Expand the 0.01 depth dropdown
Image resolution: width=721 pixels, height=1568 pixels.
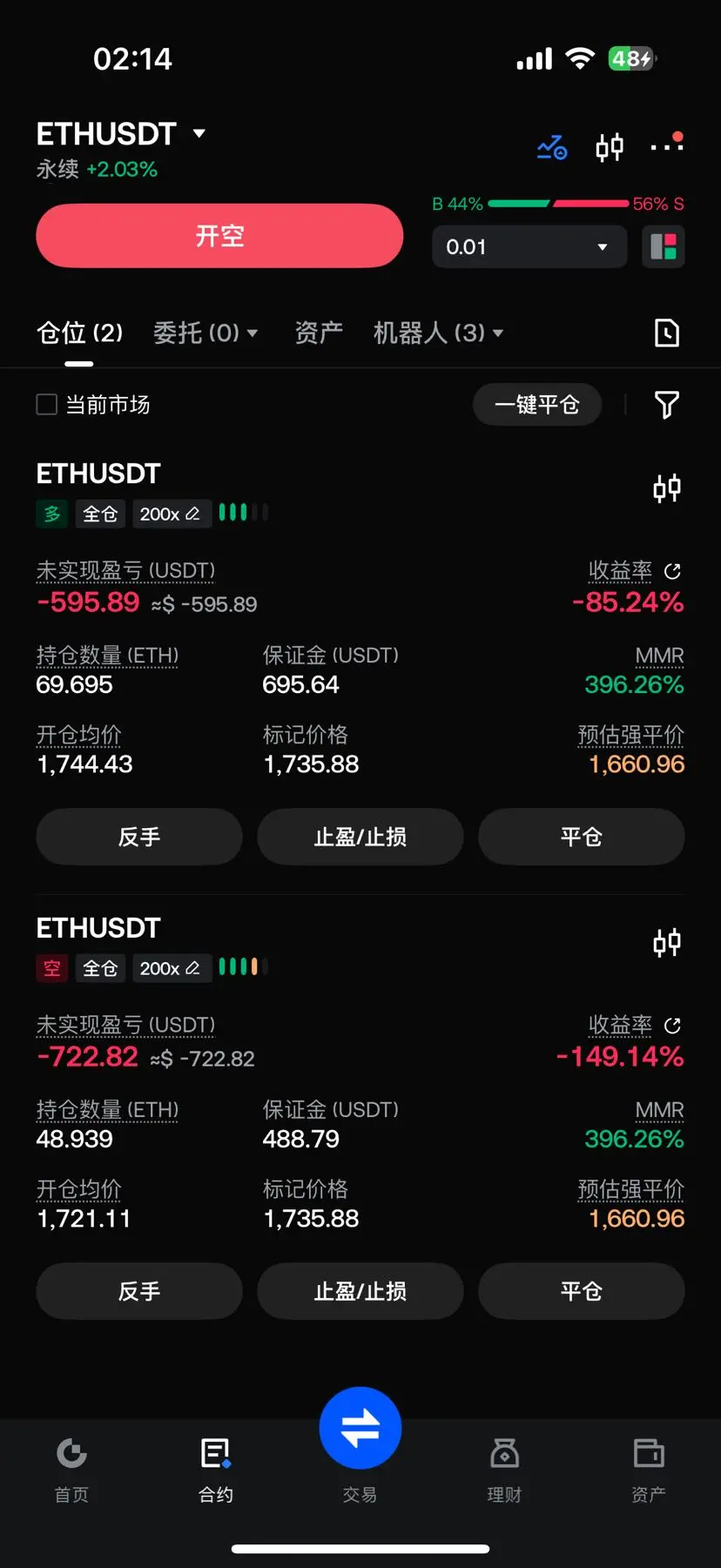529,247
